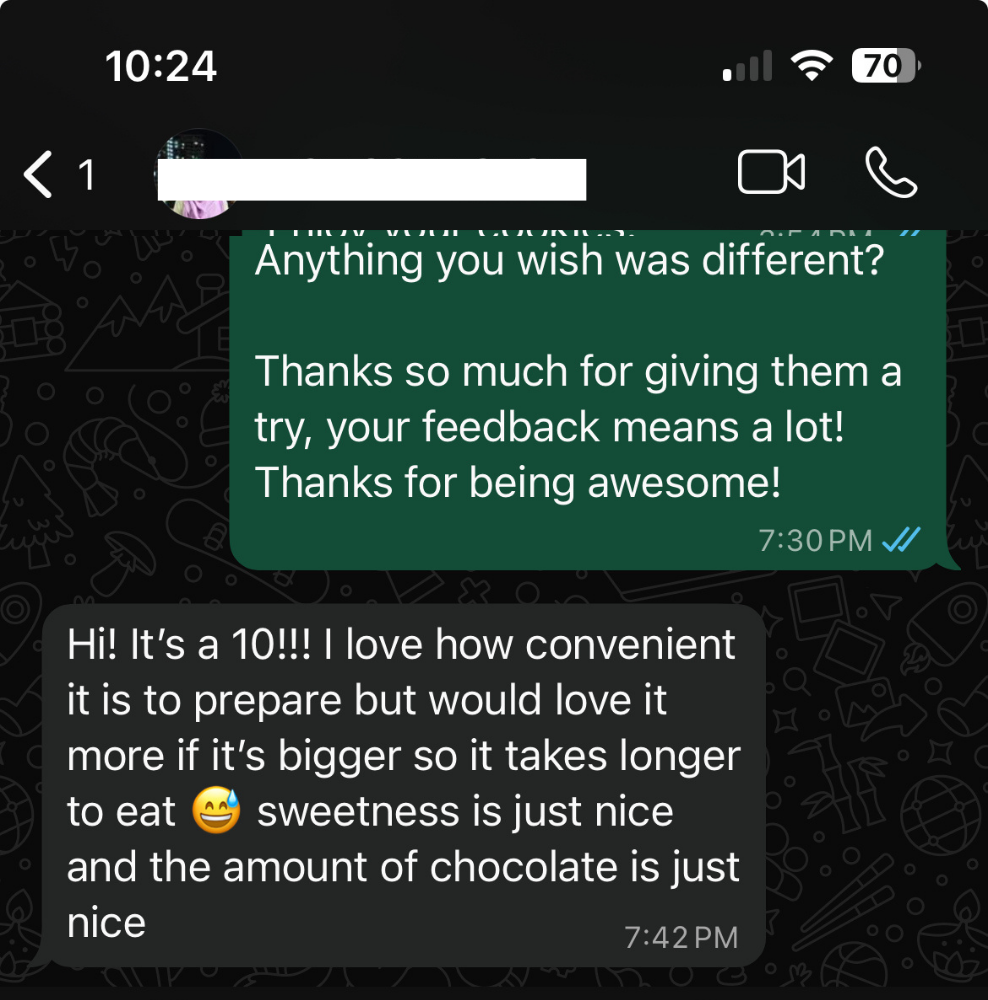The height and width of the screenshot is (1000, 988).
Task: Go back to the chat list
Action: (40, 175)
